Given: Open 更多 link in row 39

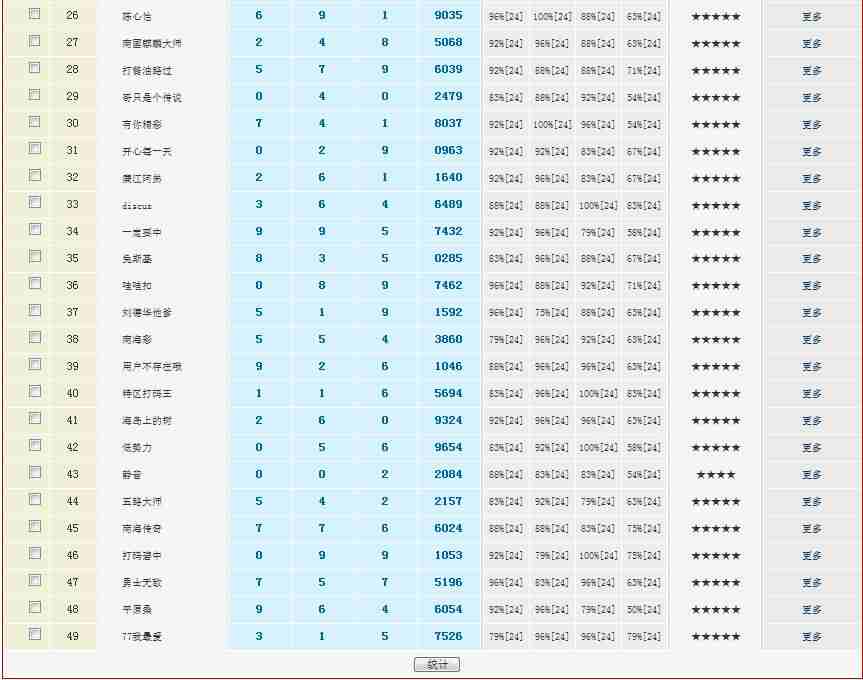Looking at the screenshot, I should point(811,367).
